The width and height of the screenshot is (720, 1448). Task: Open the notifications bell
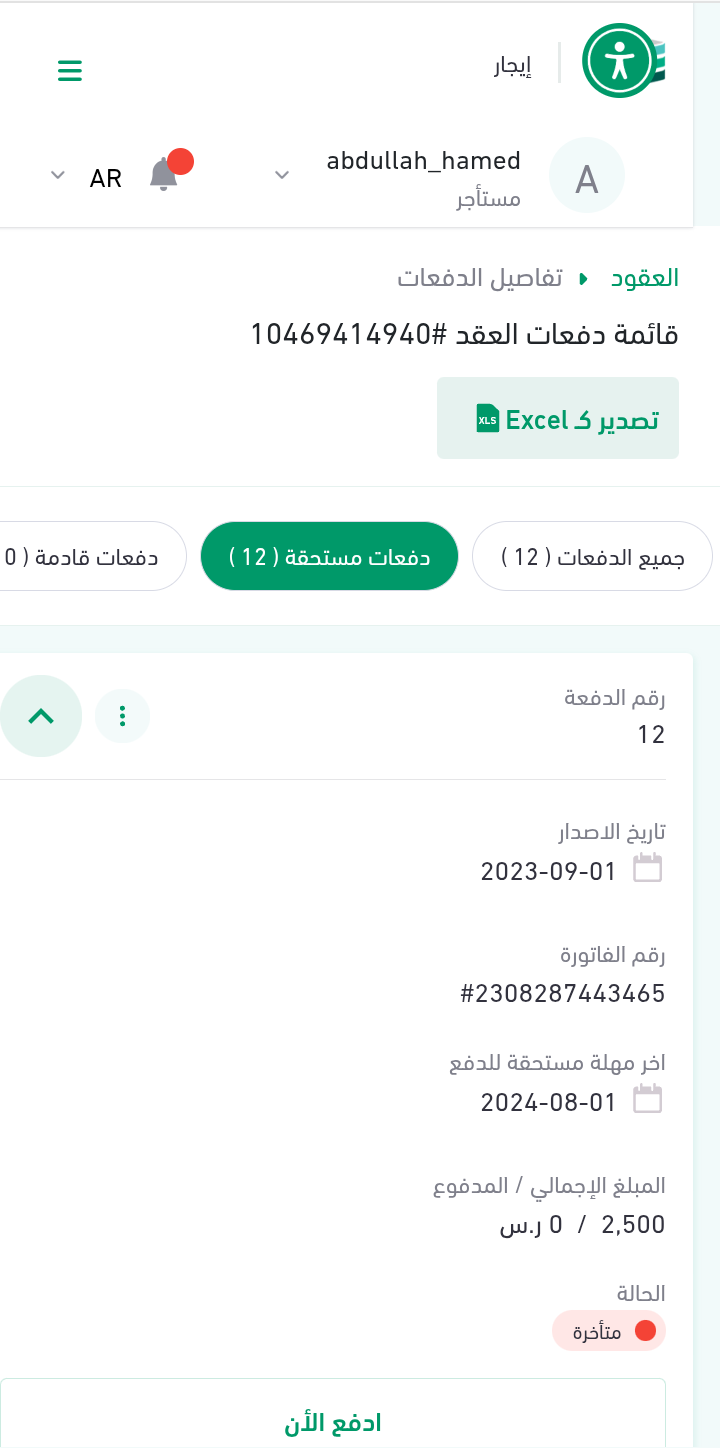point(164,176)
